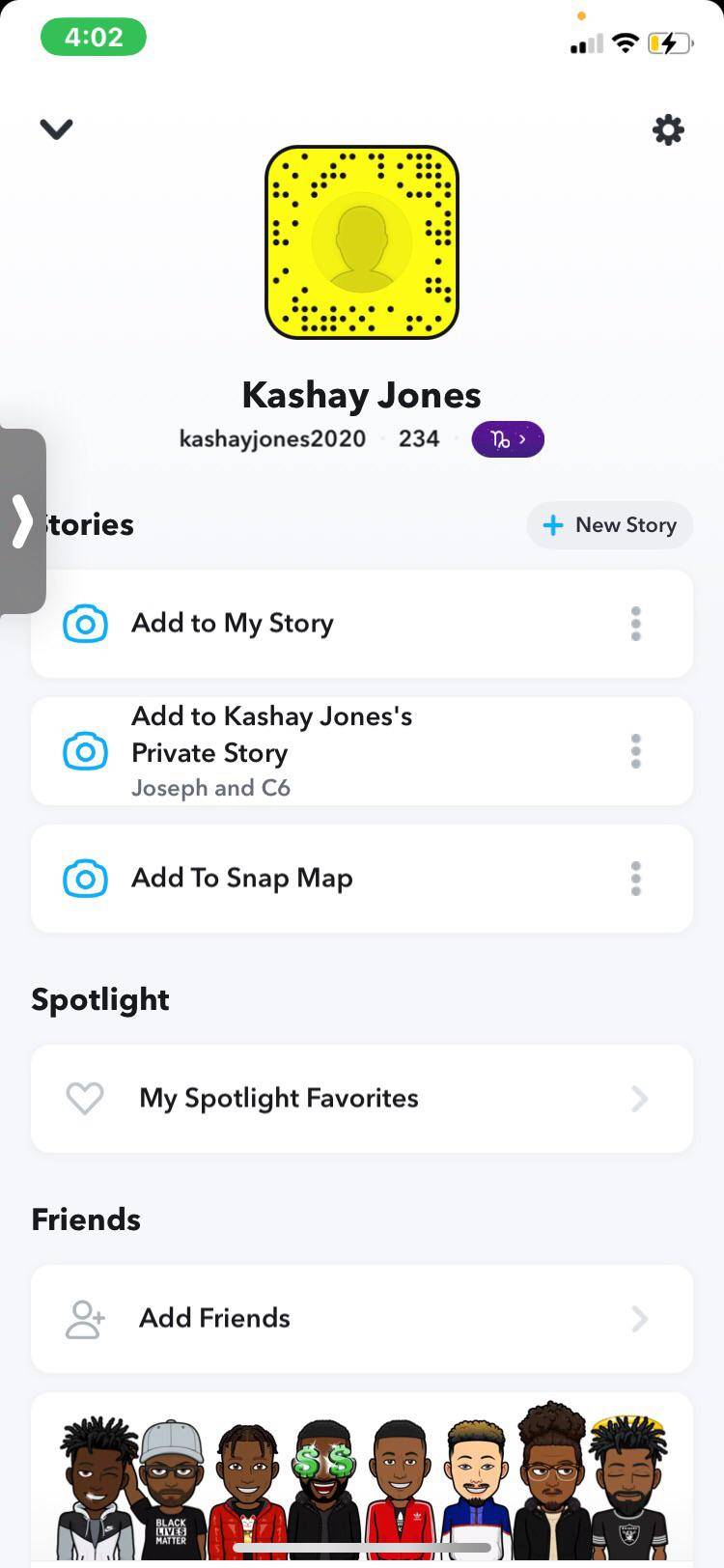Open the three-dot menu on Add To Snap Map
This screenshot has height=1568, width=724.
[635, 879]
